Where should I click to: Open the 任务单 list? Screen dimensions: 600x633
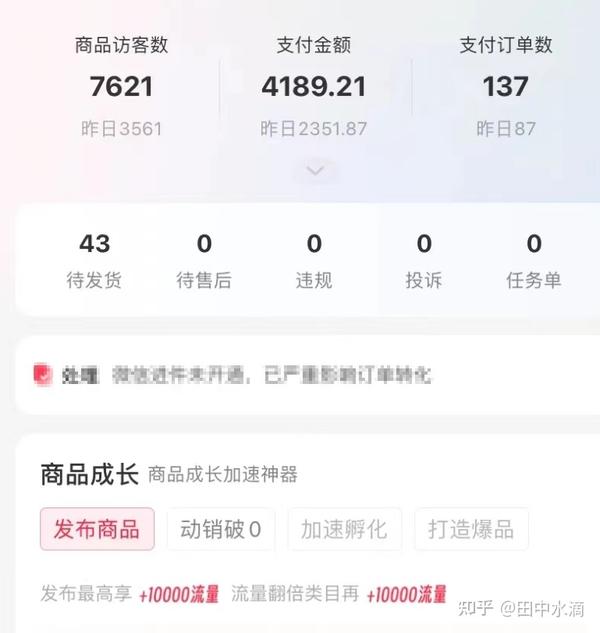pyautogui.click(x=534, y=260)
